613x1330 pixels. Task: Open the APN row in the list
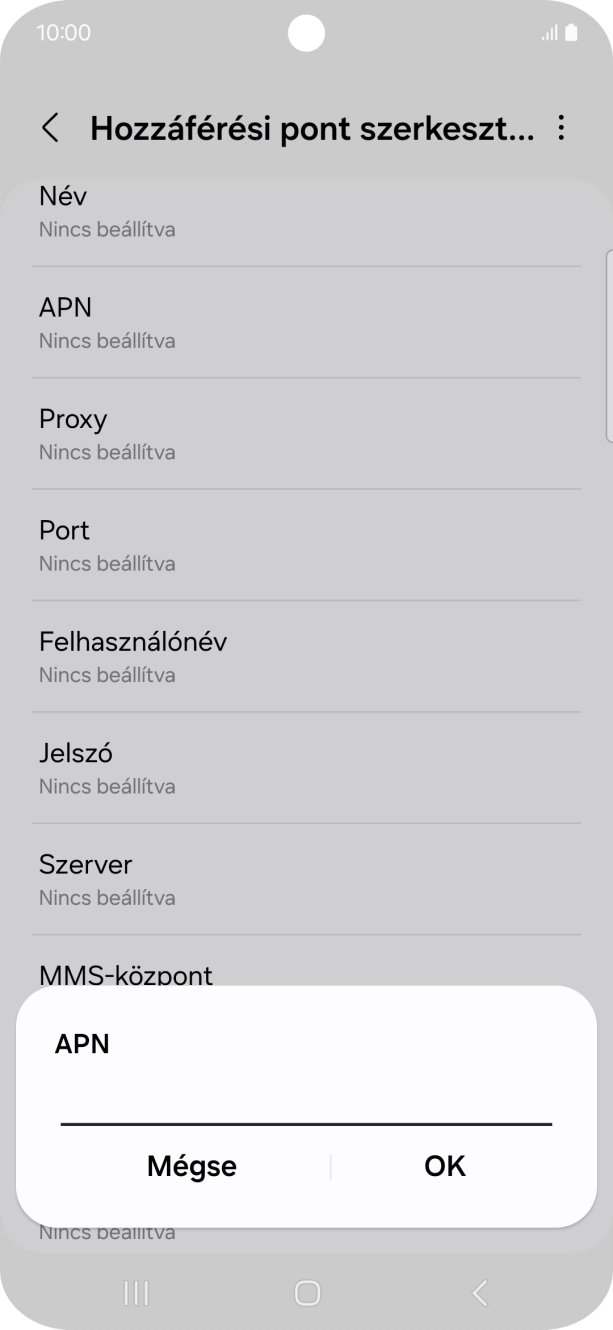(x=306, y=322)
